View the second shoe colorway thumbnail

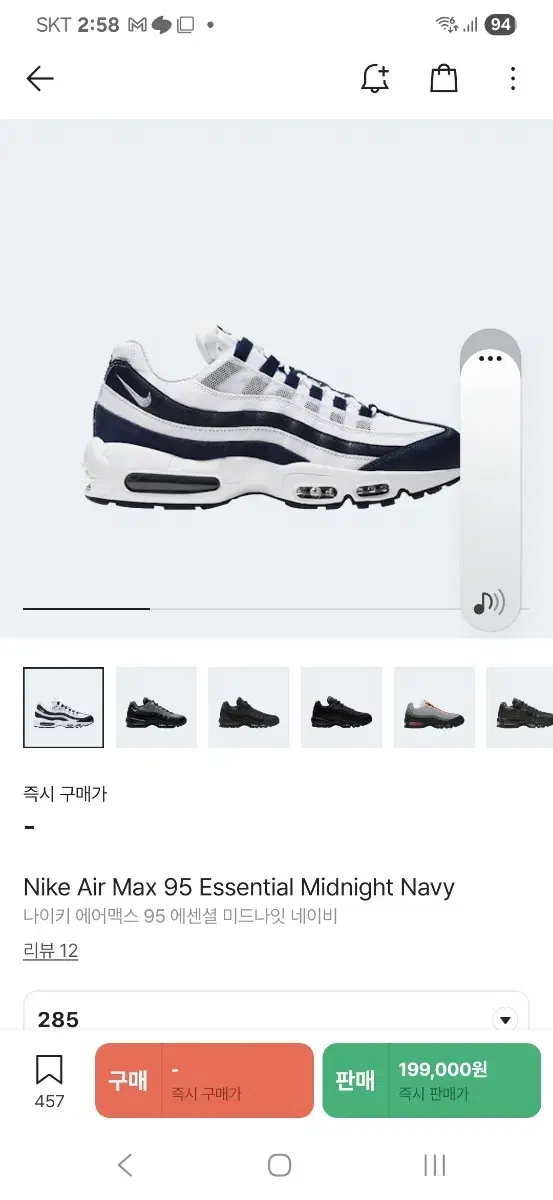click(x=156, y=707)
